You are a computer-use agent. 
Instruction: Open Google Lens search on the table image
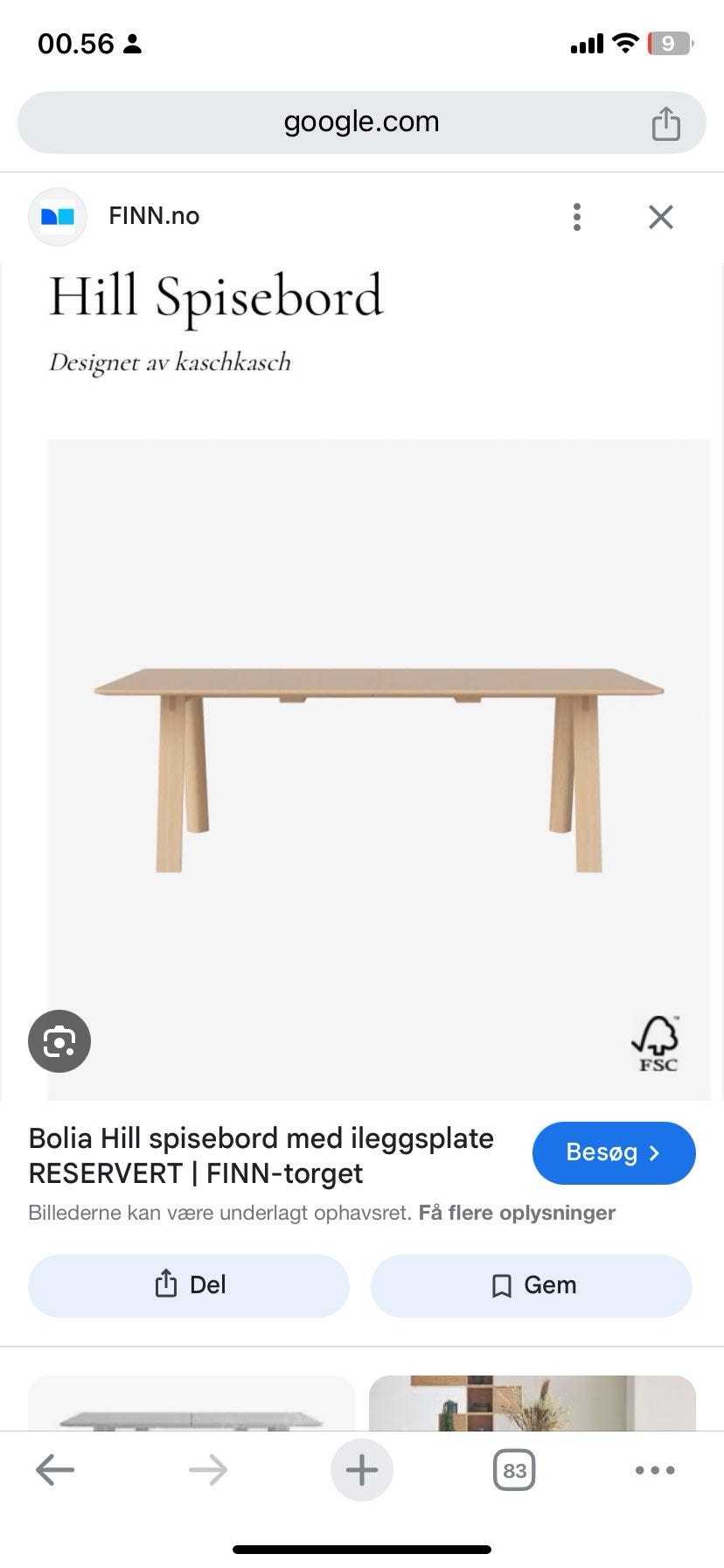pyautogui.click(x=59, y=1040)
